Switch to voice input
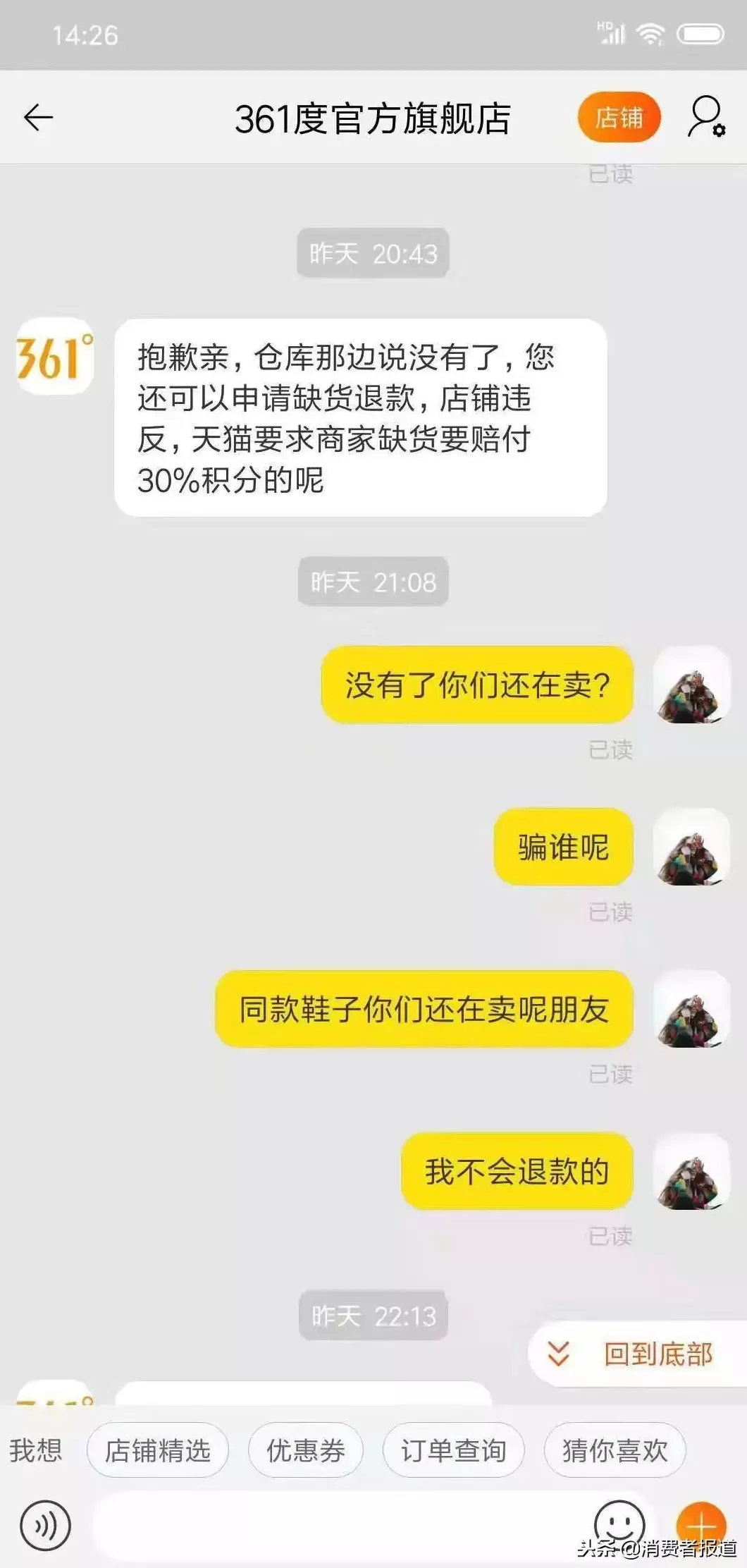747x1568 pixels. point(46,1526)
